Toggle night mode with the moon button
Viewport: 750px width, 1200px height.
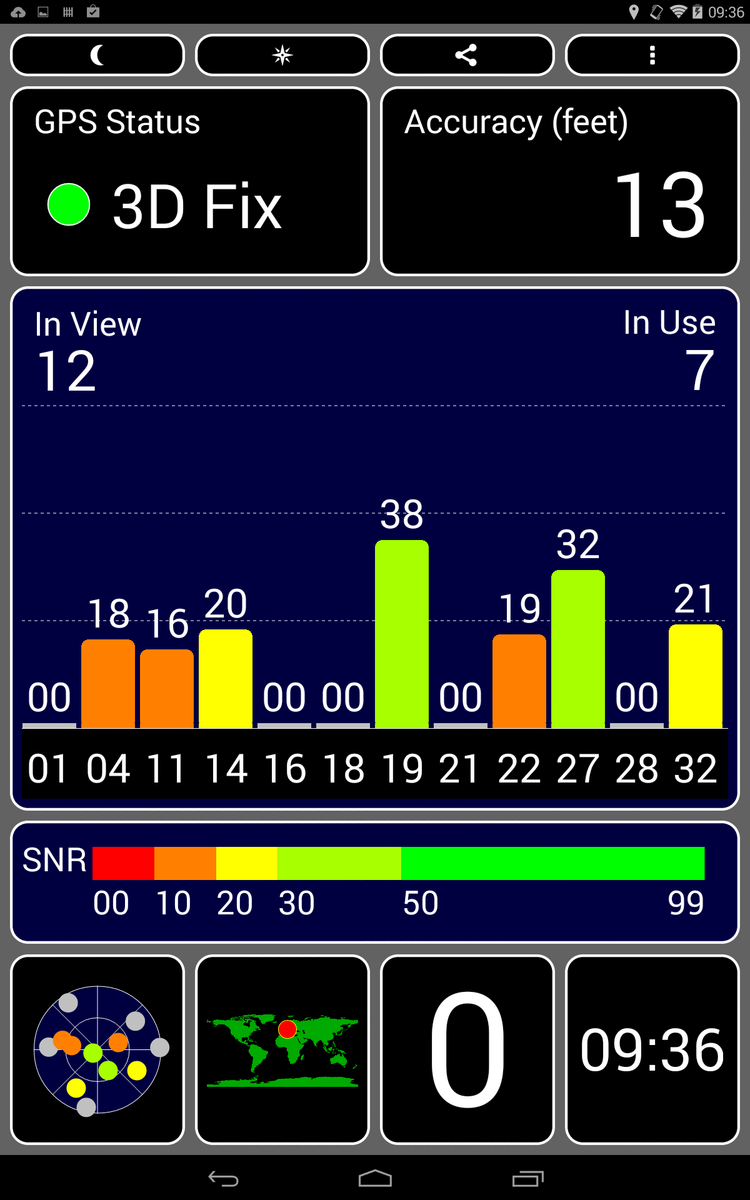[x=97, y=56]
